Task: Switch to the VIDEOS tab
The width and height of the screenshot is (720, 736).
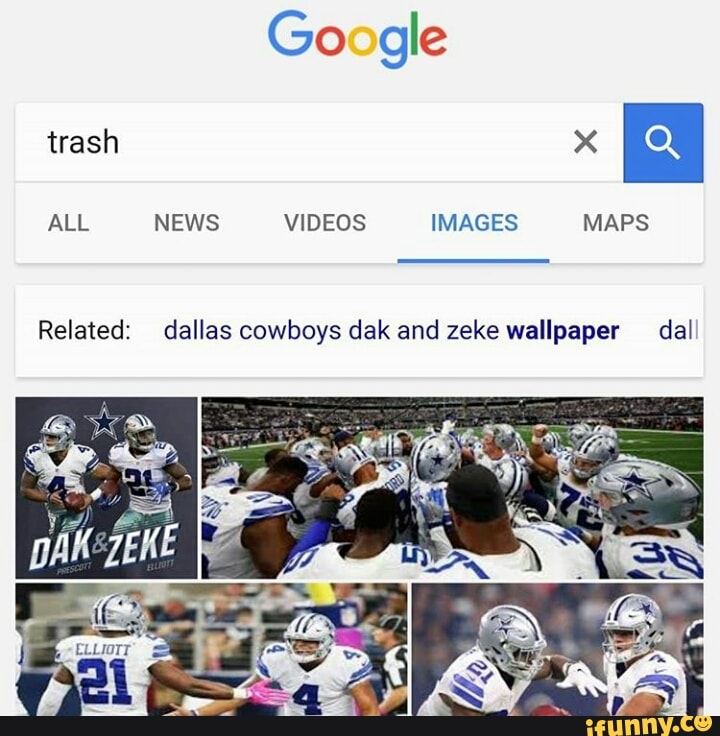Action: (325, 223)
